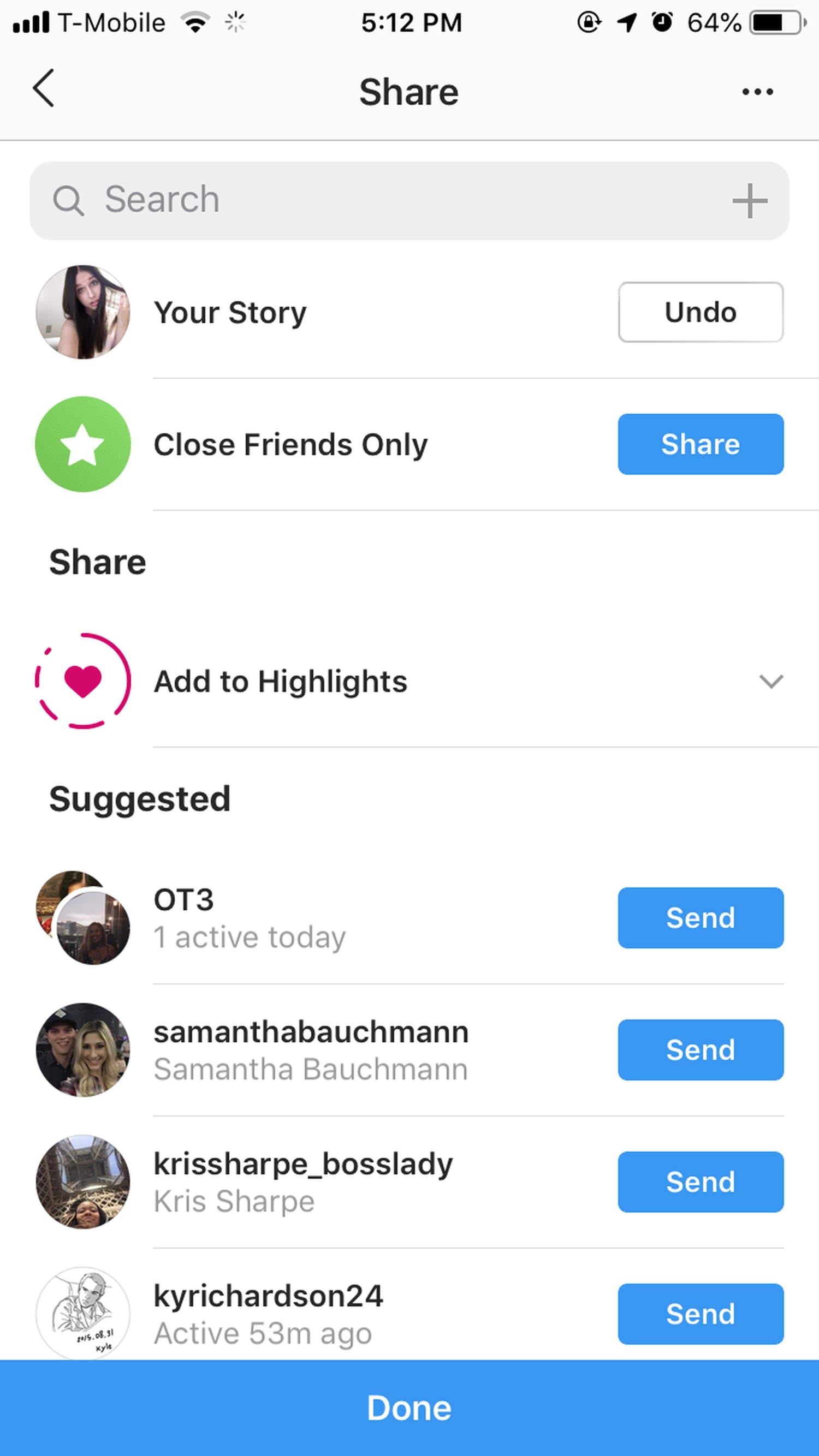This screenshot has height=1456, width=819.
Task: Expand the Add to Highlights chevron
Action: point(769,682)
